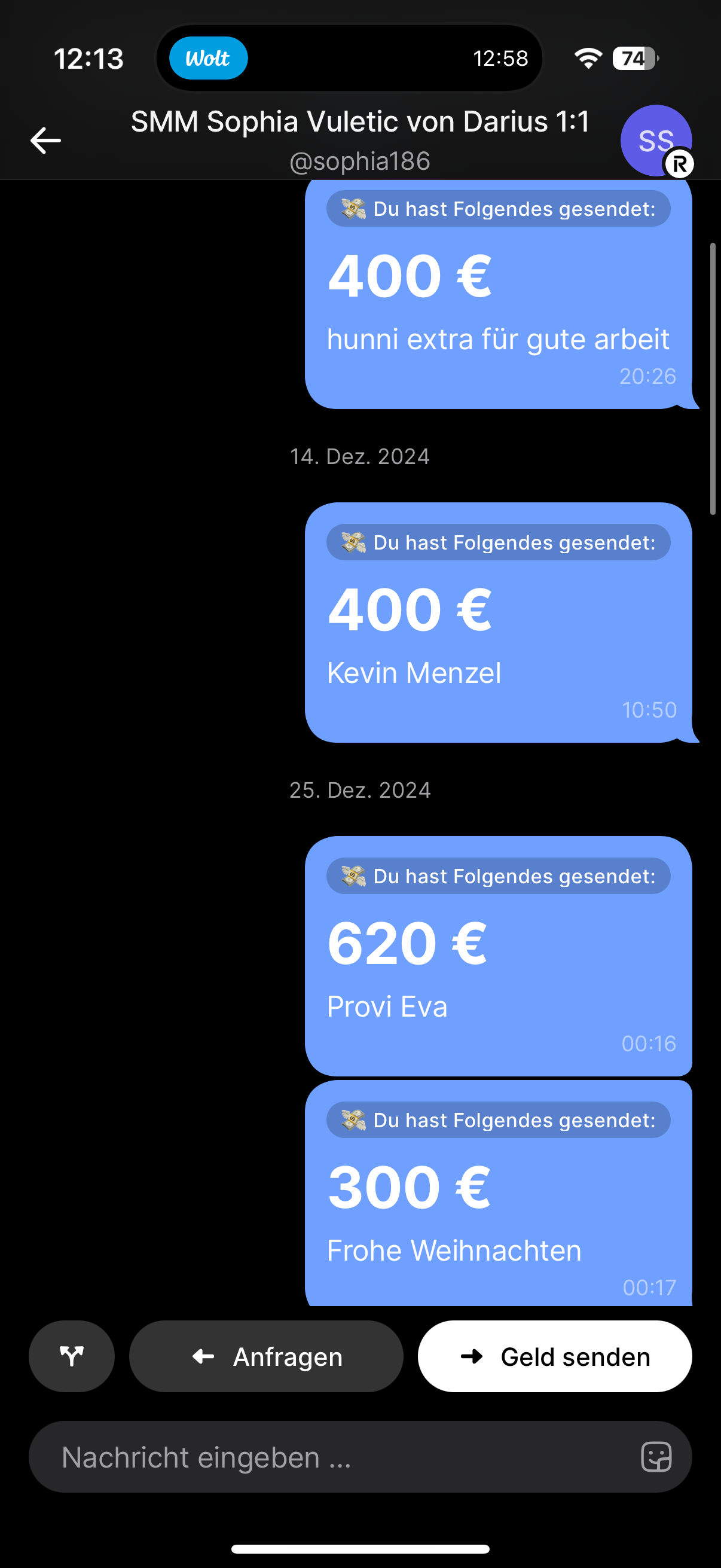Open the 400 € hunni extra payment
This screenshot has width=721, height=1568.
(499, 294)
